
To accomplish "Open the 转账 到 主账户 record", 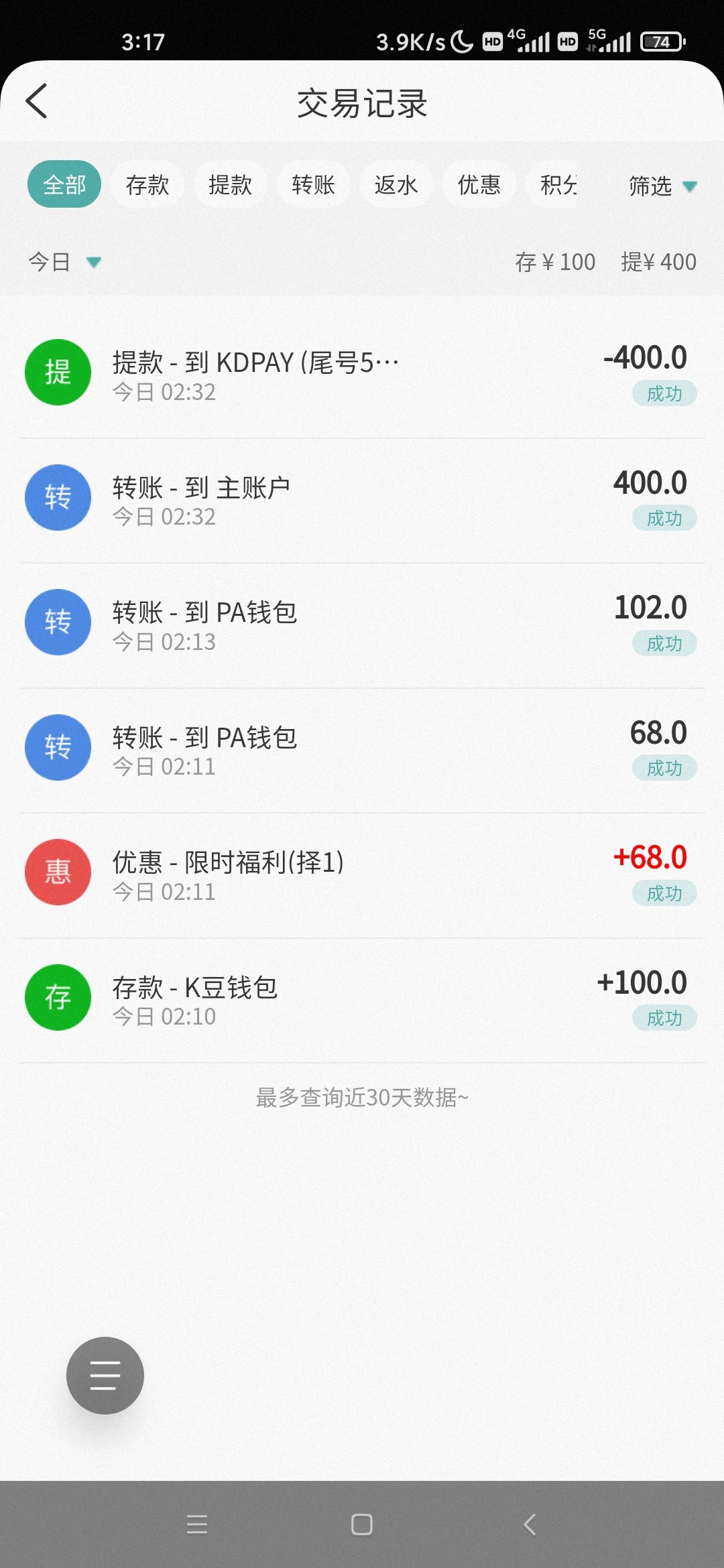I will (362, 499).
